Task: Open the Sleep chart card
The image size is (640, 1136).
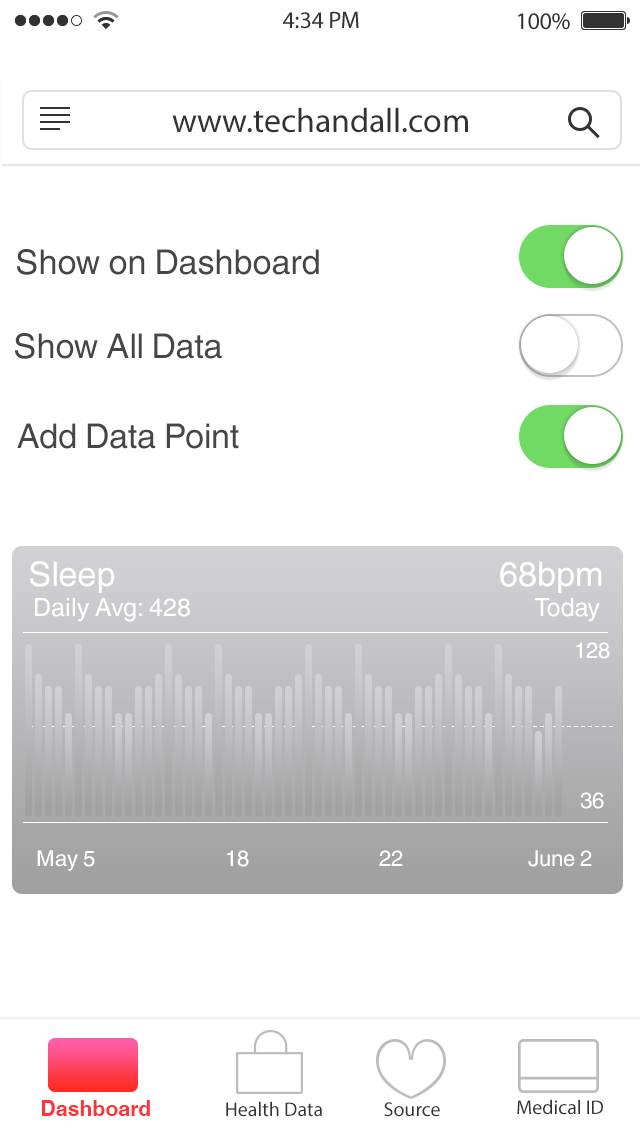Action: [x=317, y=719]
